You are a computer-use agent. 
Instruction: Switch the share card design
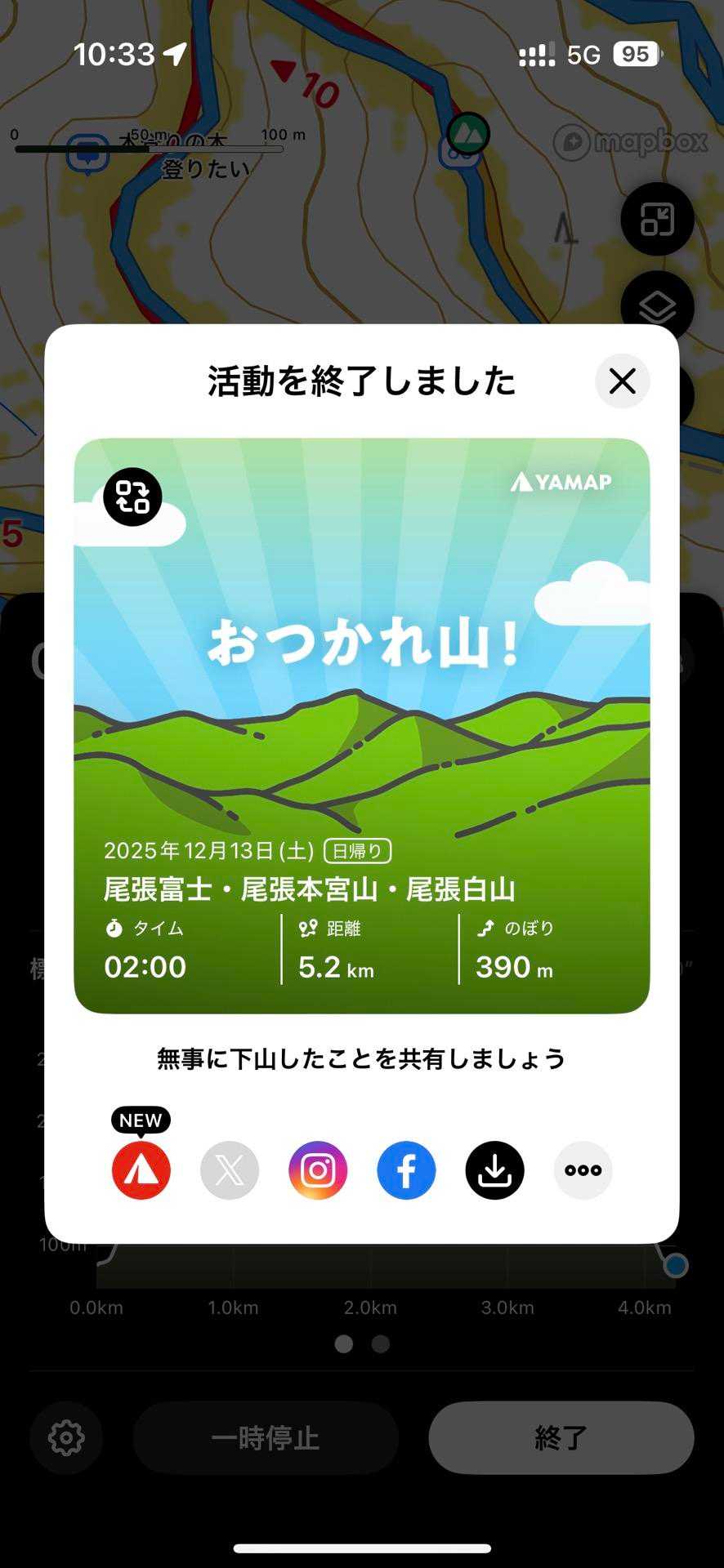click(132, 497)
